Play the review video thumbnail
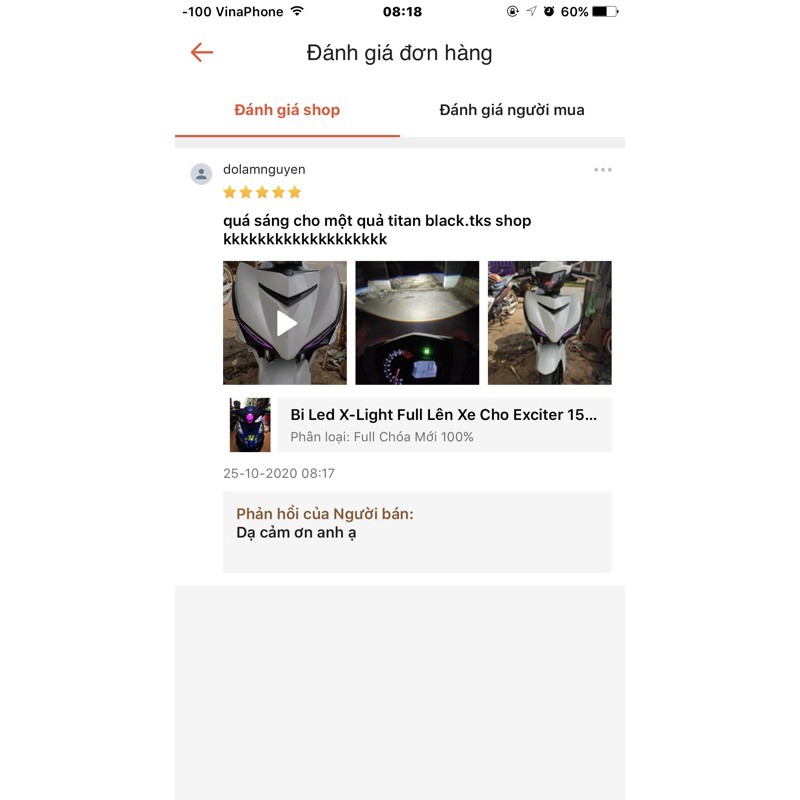 (x=285, y=323)
